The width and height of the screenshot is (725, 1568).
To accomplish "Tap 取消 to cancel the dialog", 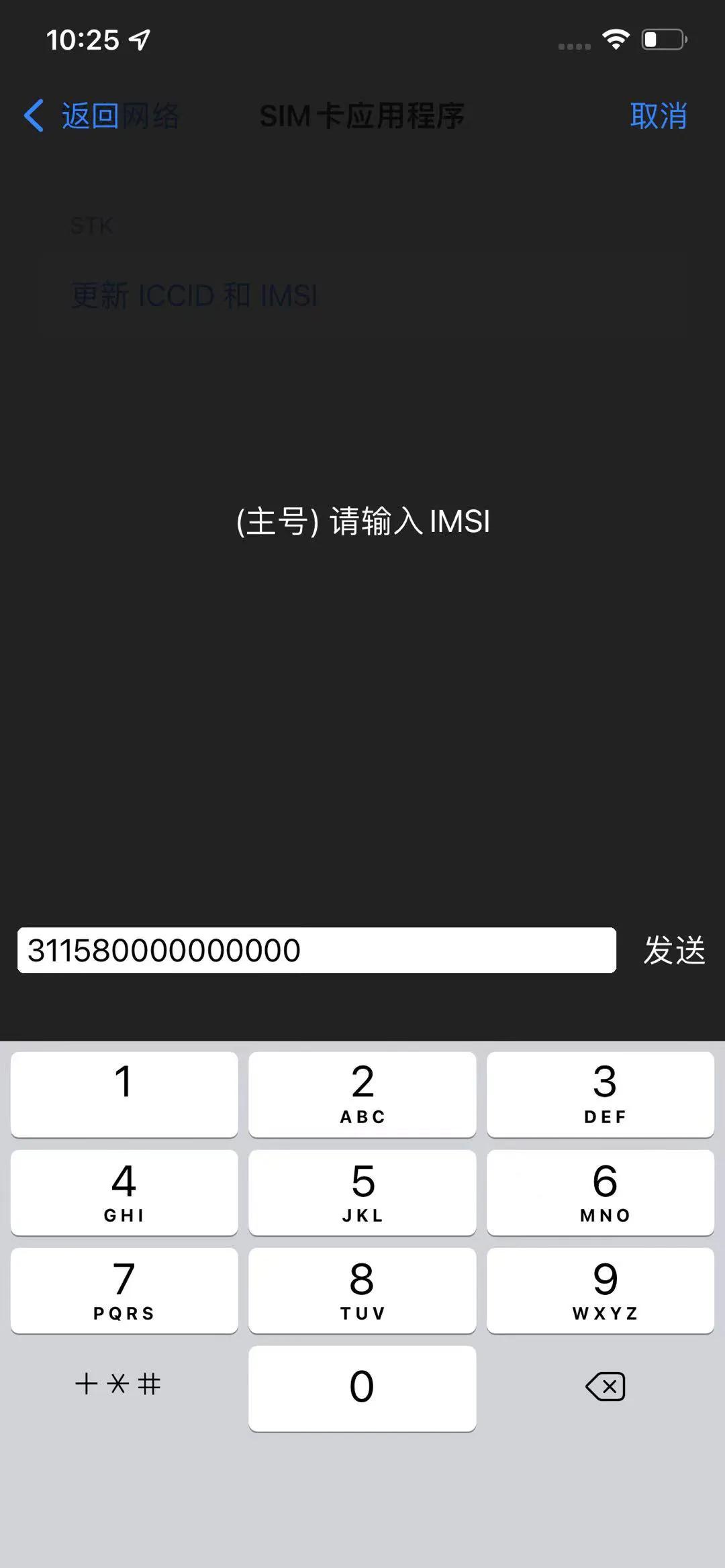I will click(x=658, y=115).
